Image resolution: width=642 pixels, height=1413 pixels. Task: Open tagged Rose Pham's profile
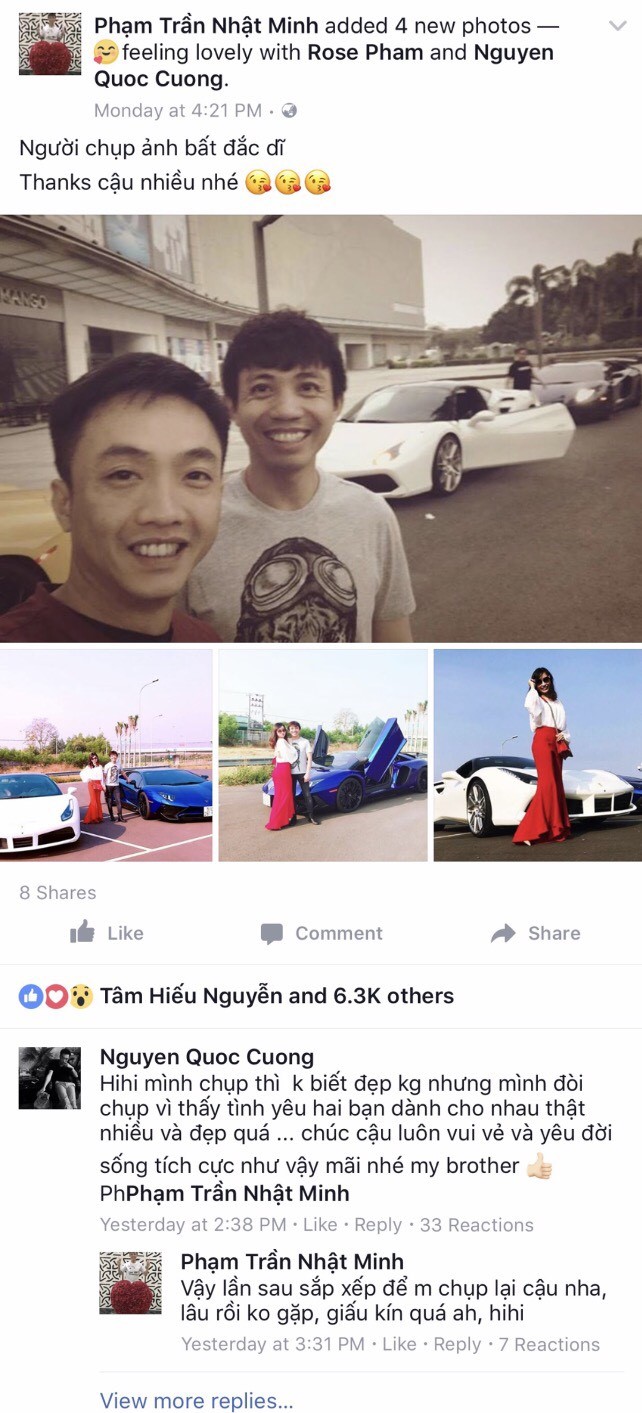(x=365, y=52)
